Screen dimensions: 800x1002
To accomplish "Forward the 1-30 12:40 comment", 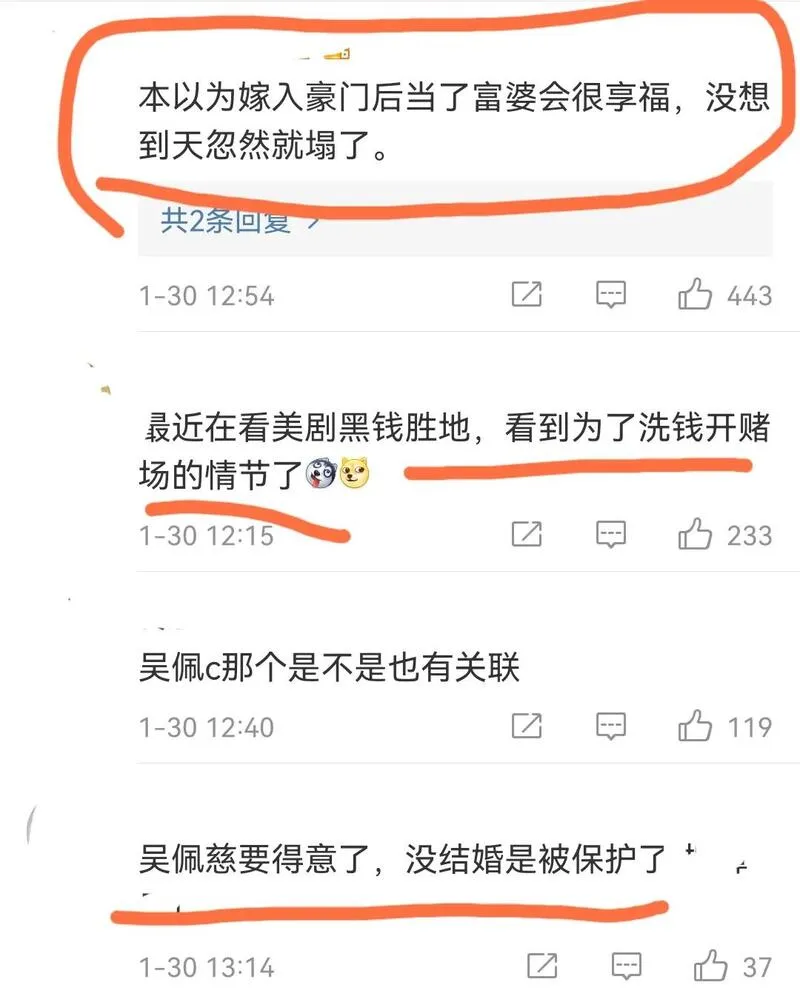I will 527,726.
